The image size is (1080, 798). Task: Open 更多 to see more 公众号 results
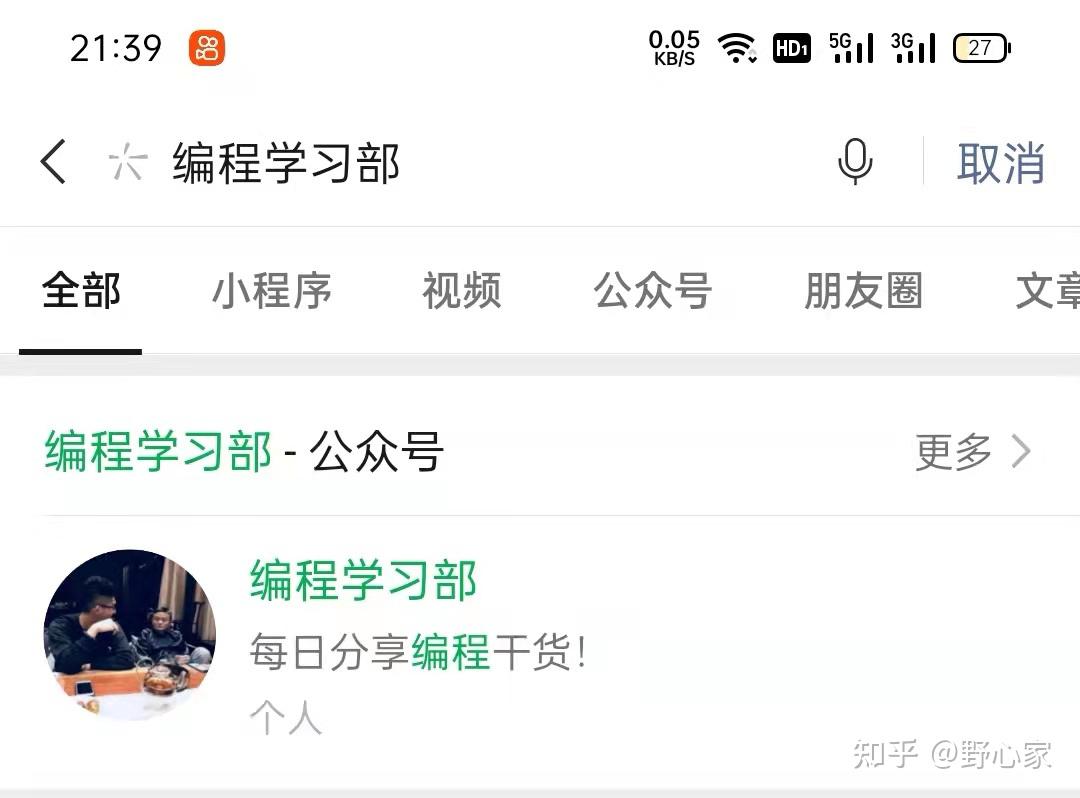pos(972,452)
